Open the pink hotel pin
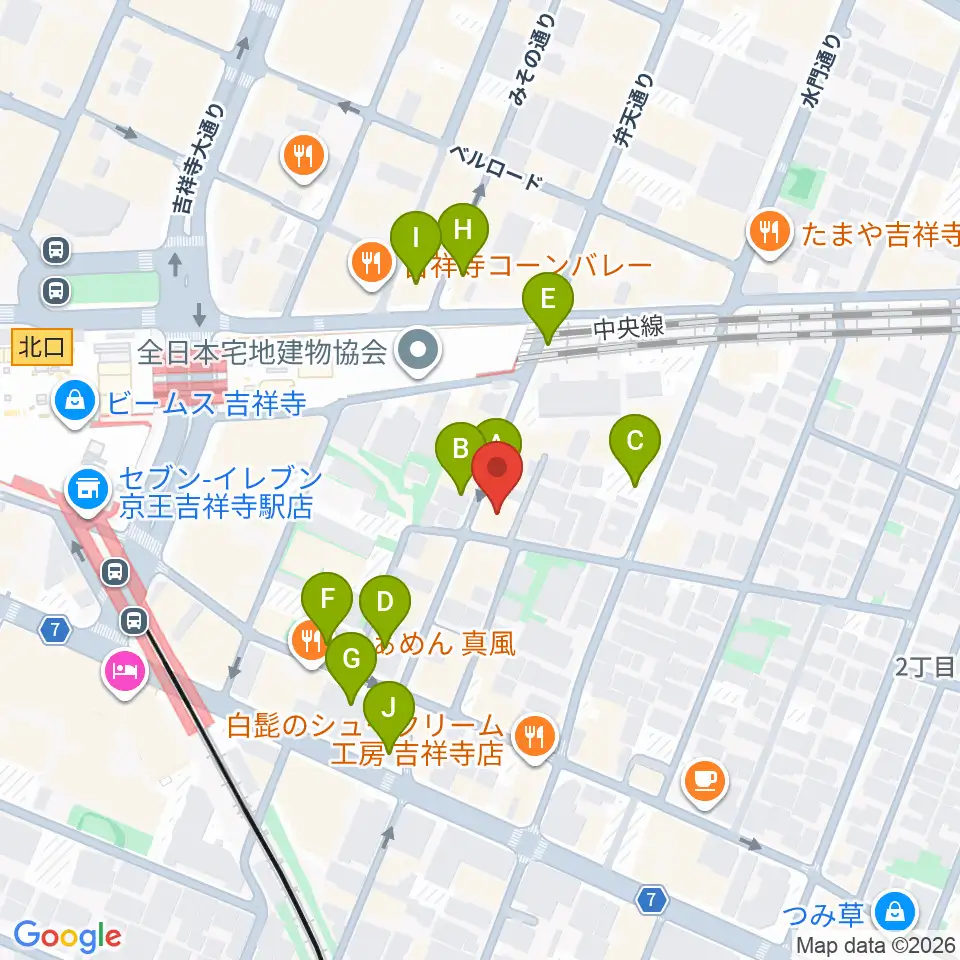This screenshot has width=960, height=960. click(125, 673)
